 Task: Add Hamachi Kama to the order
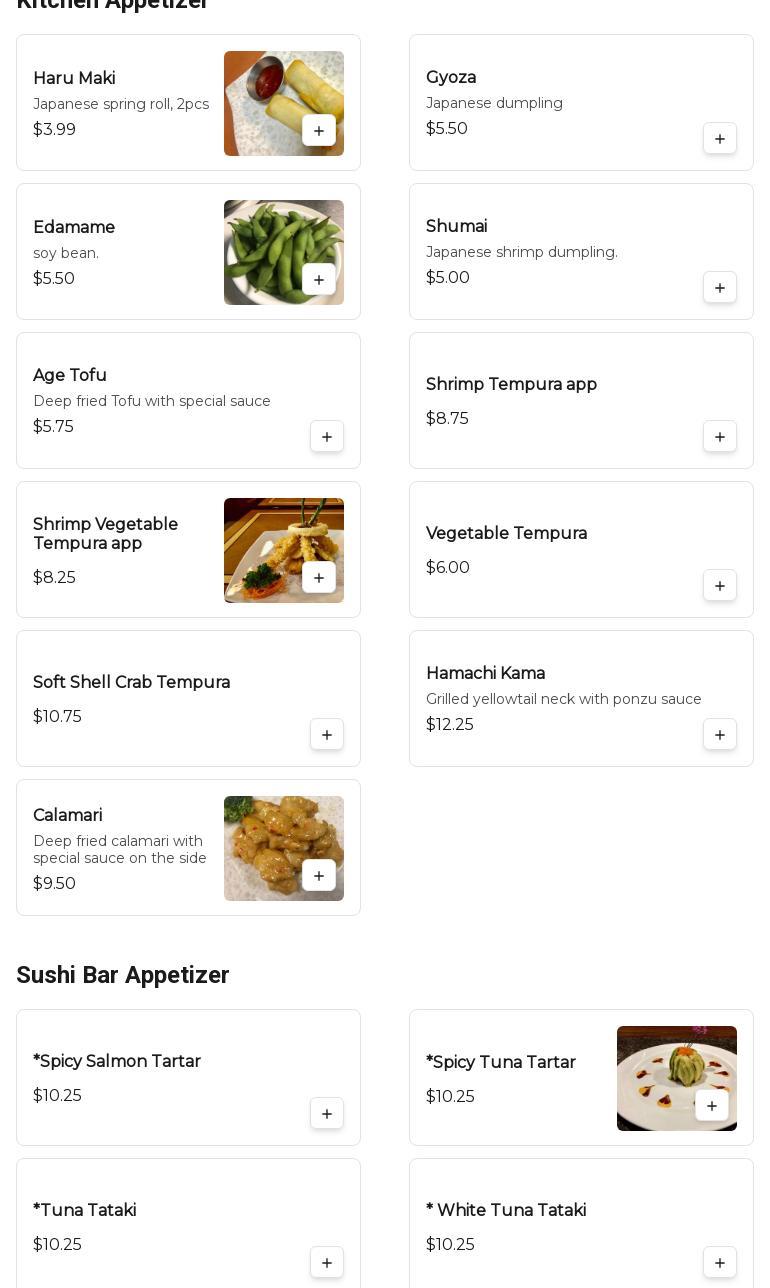[x=720, y=735]
